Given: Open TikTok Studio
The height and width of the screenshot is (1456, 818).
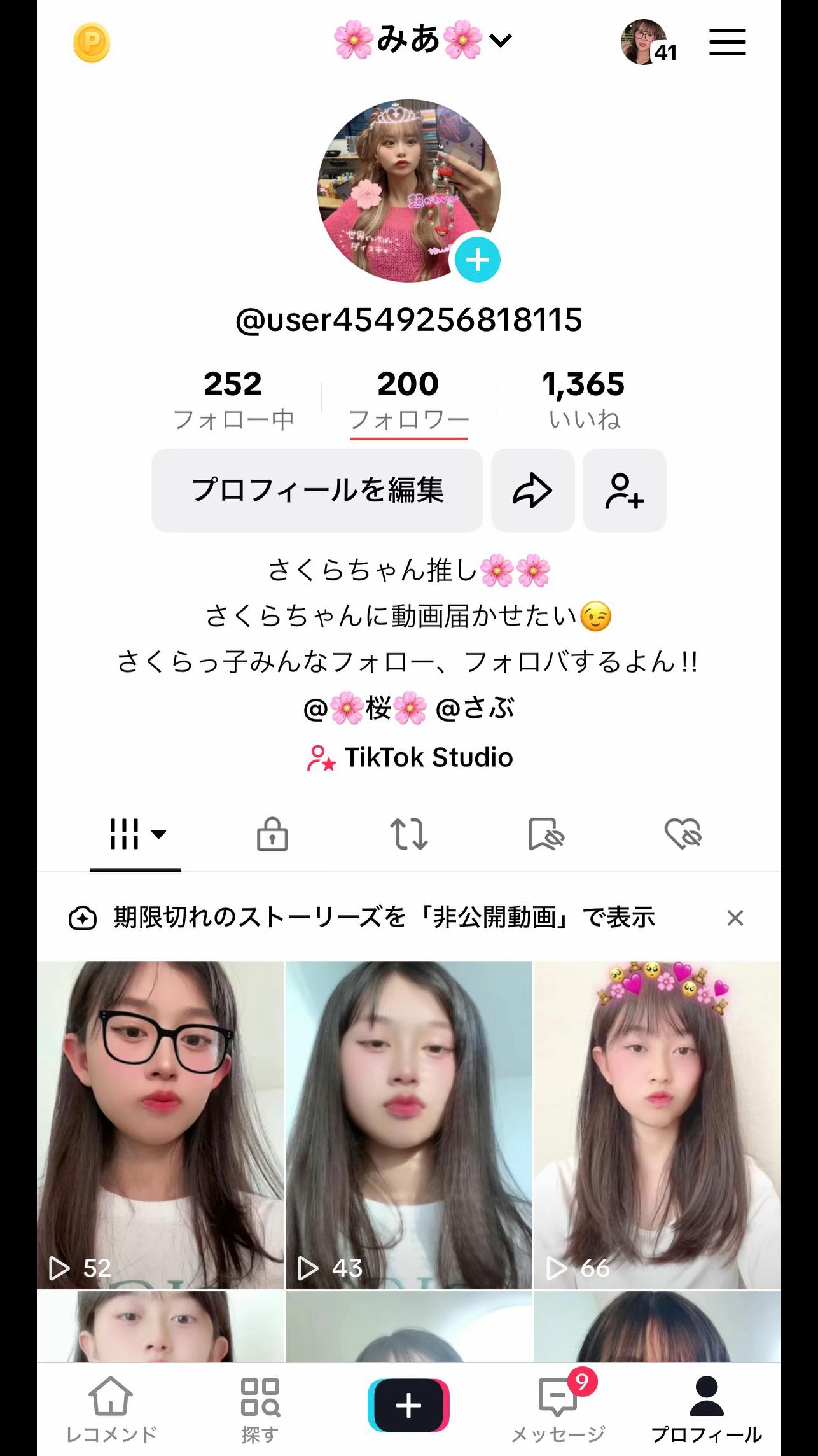Looking at the screenshot, I should 410,757.
